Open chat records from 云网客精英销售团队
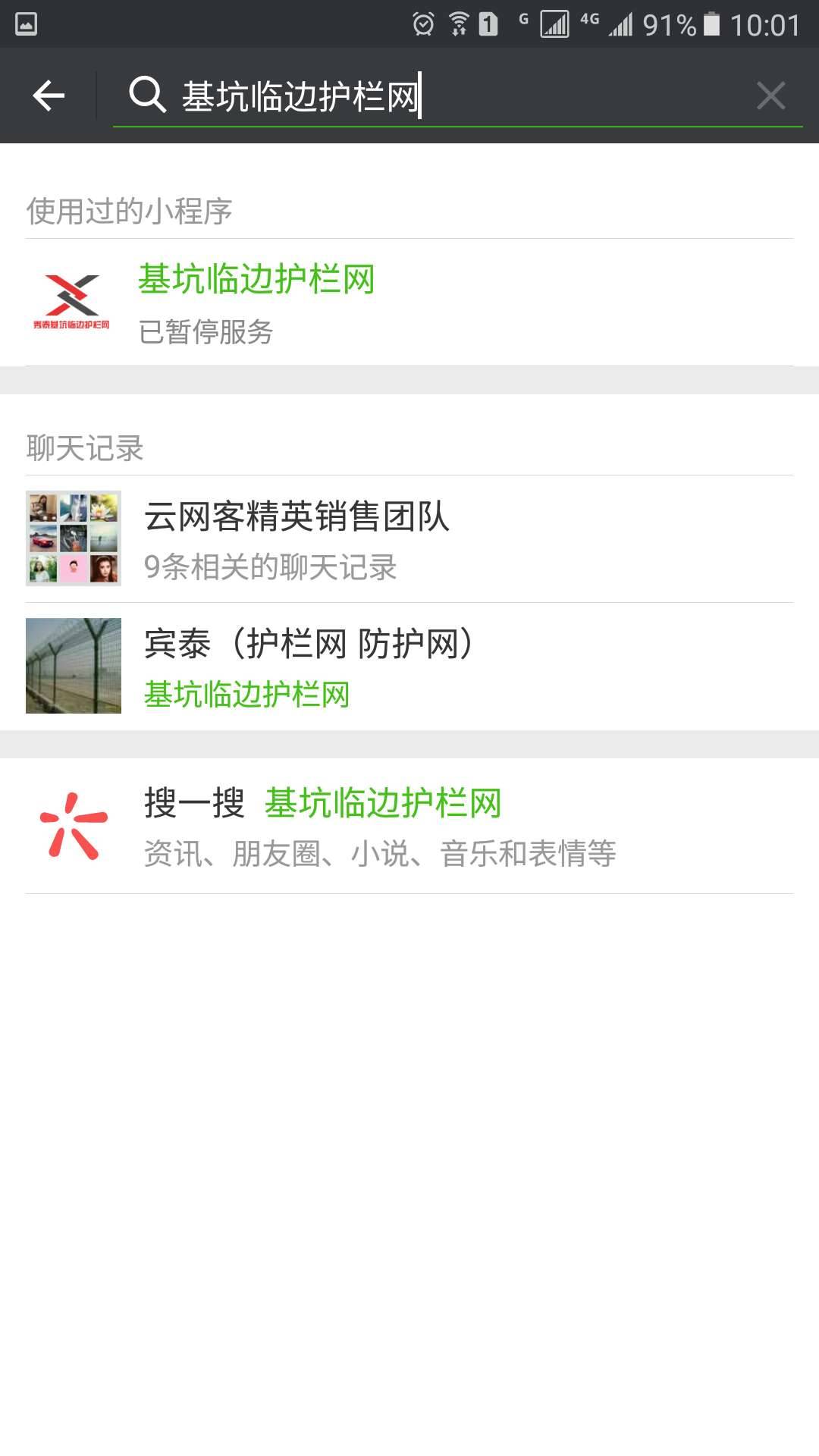Screen dimensions: 819x1456 (x=409, y=538)
